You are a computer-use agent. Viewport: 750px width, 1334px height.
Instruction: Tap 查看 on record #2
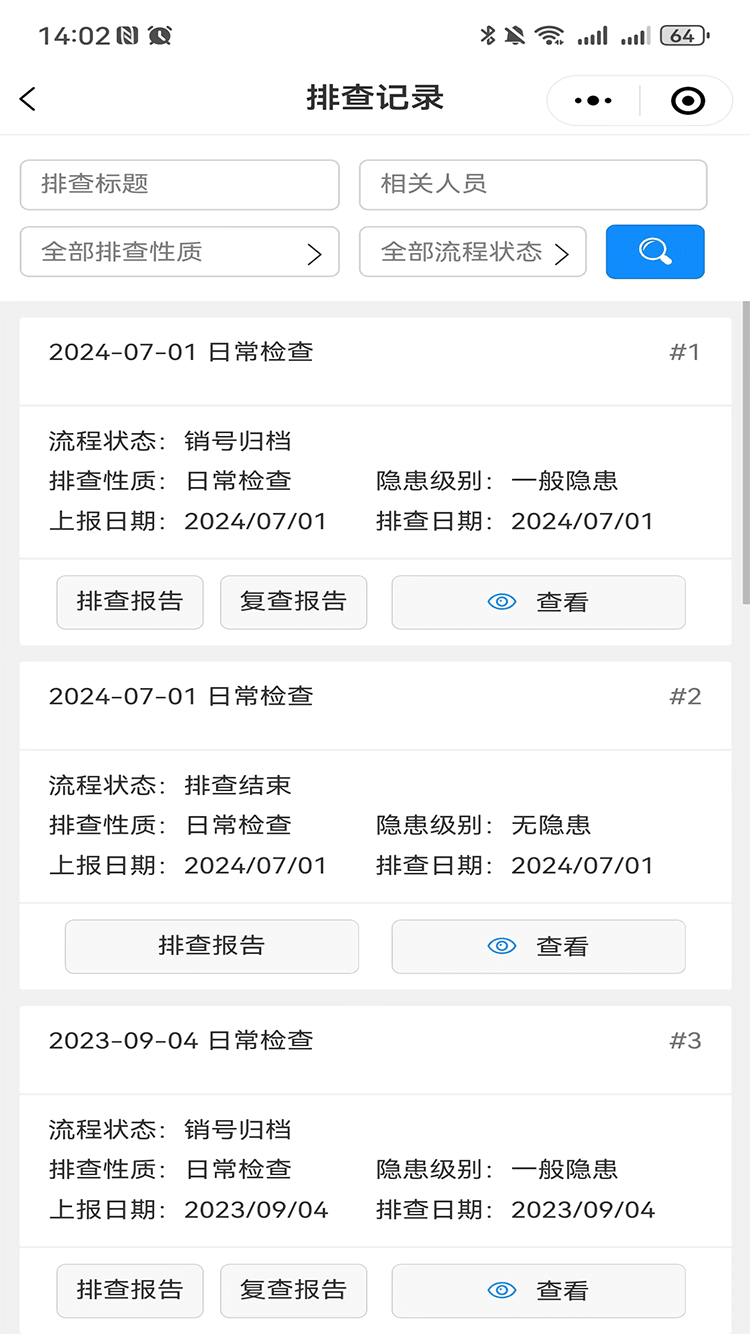538,946
